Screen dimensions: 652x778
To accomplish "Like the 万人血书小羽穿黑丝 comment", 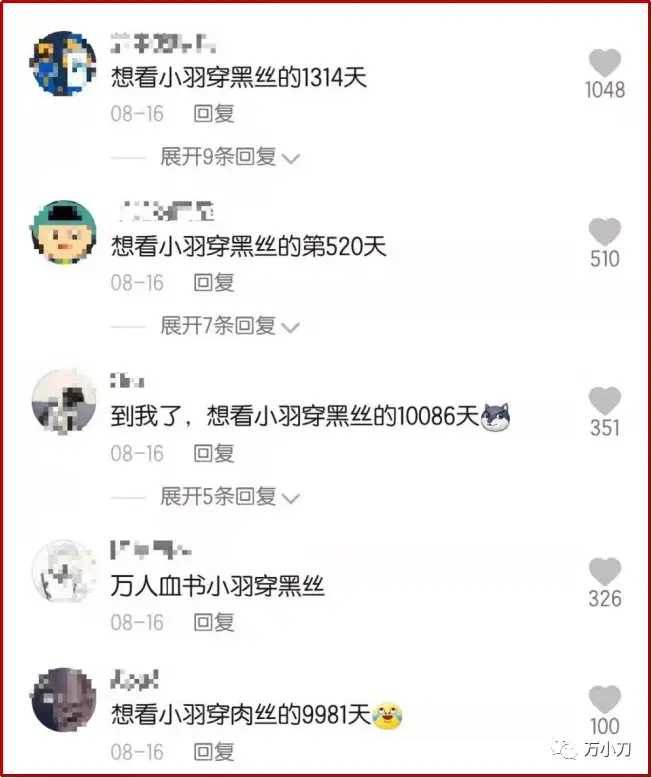I will coord(604,572).
